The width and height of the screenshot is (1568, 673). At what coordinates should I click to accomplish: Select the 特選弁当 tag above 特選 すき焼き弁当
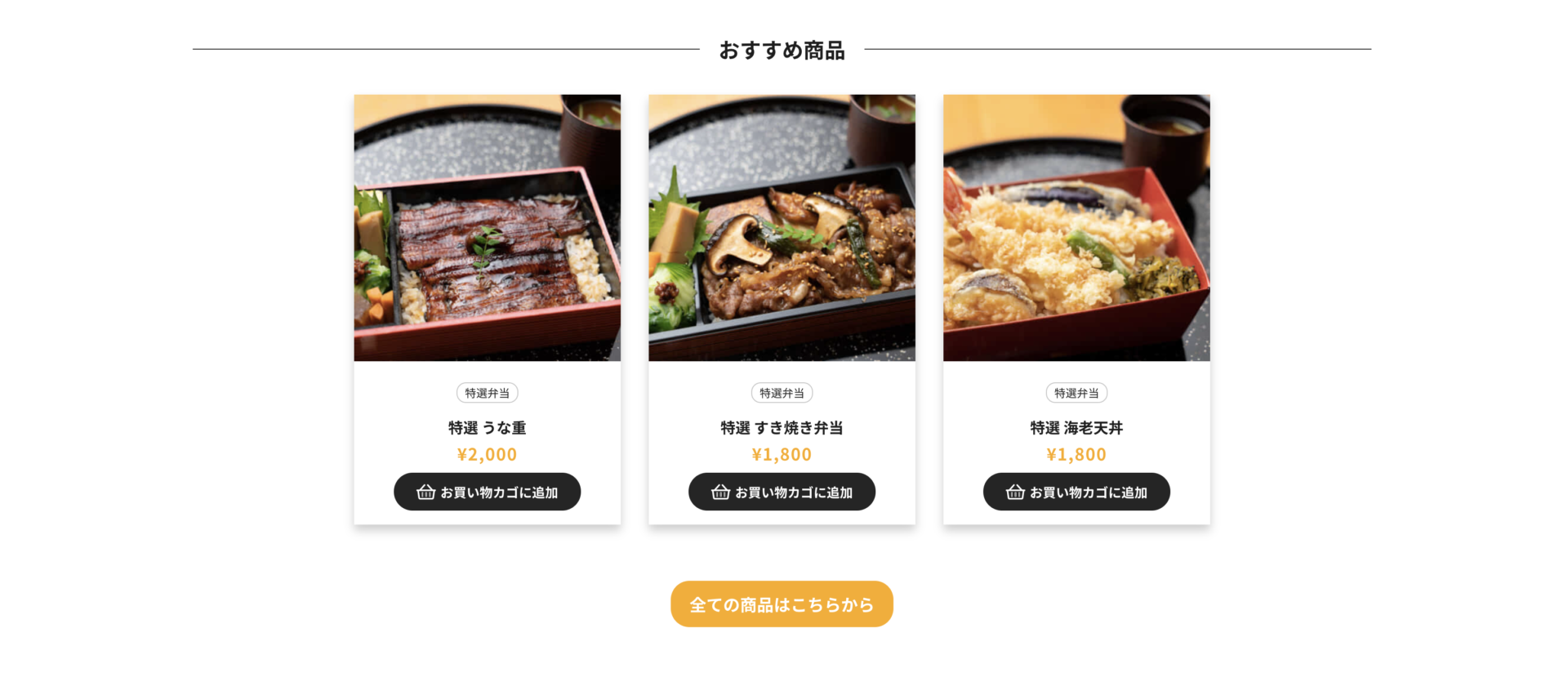click(782, 393)
